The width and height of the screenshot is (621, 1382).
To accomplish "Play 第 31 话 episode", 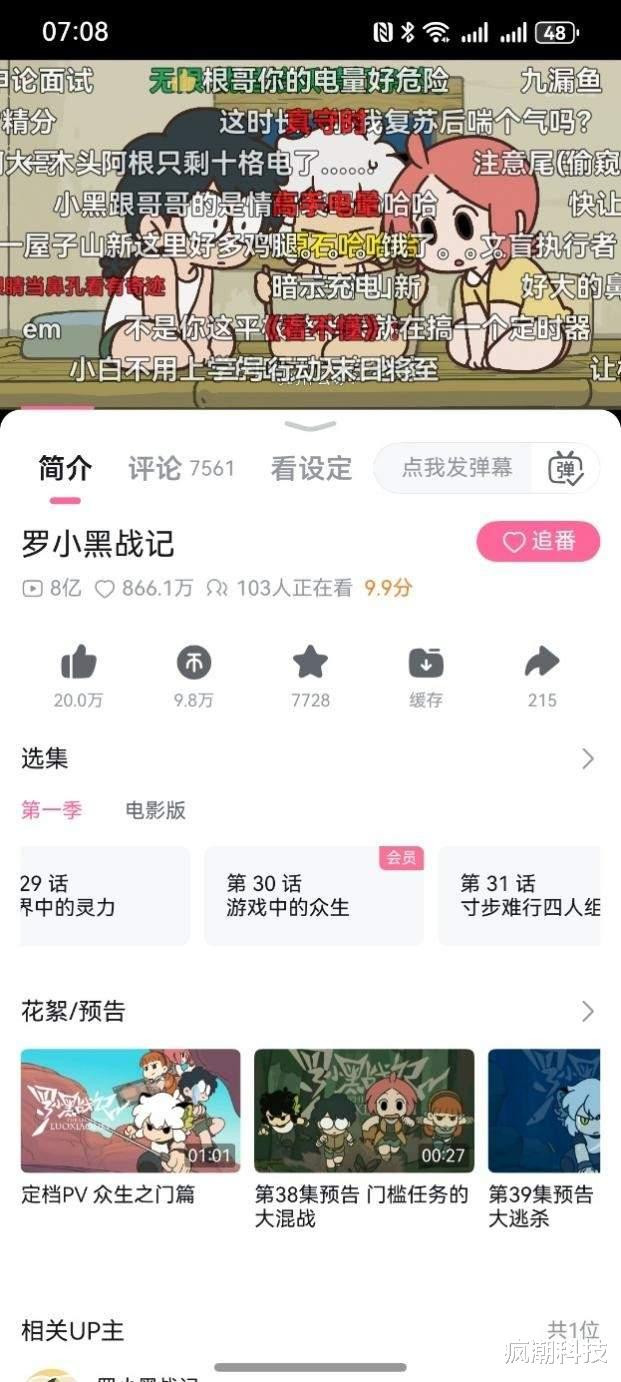I will 519,895.
